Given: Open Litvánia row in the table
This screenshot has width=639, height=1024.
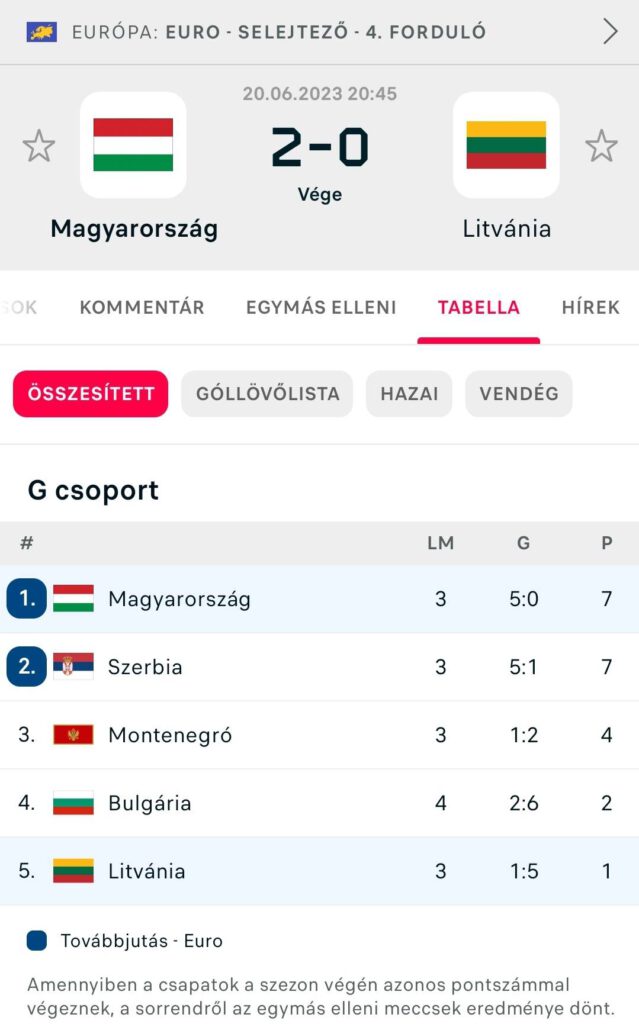Looking at the screenshot, I should (x=319, y=871).
